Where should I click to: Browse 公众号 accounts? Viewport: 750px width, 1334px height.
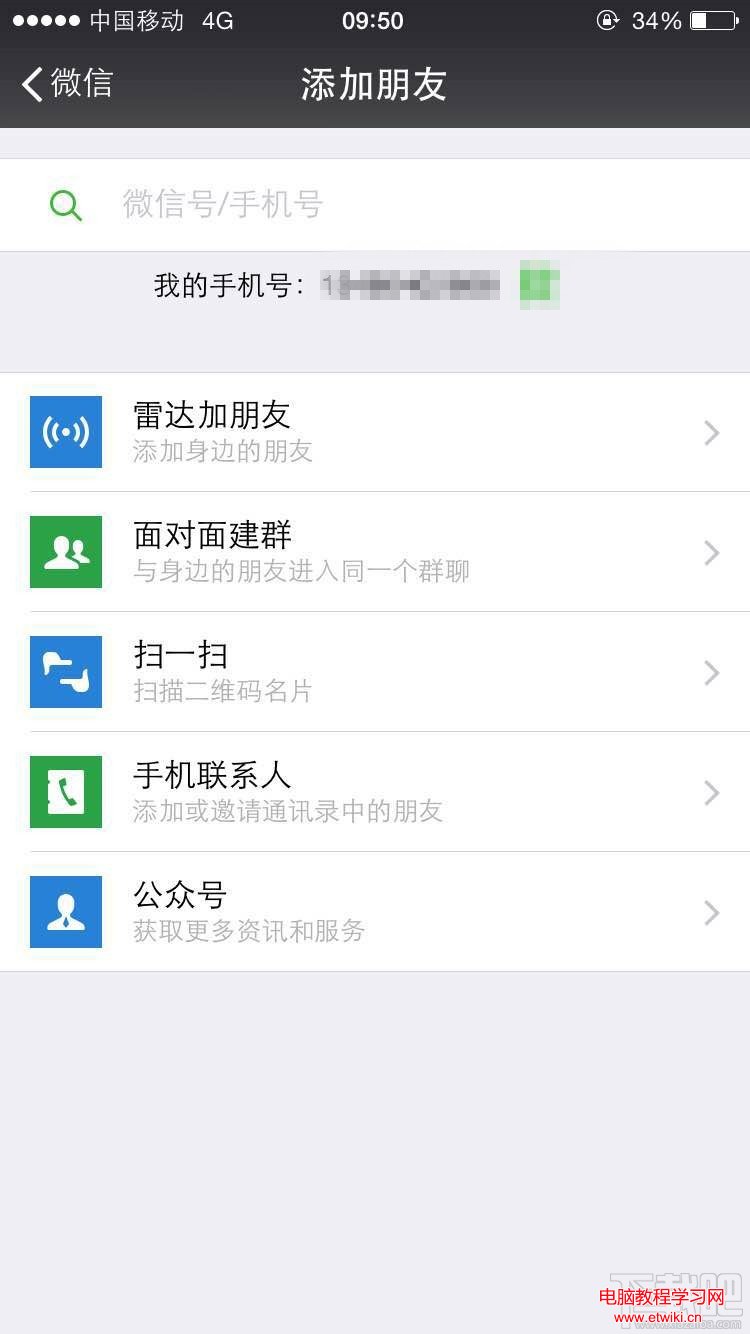point(375,912)
